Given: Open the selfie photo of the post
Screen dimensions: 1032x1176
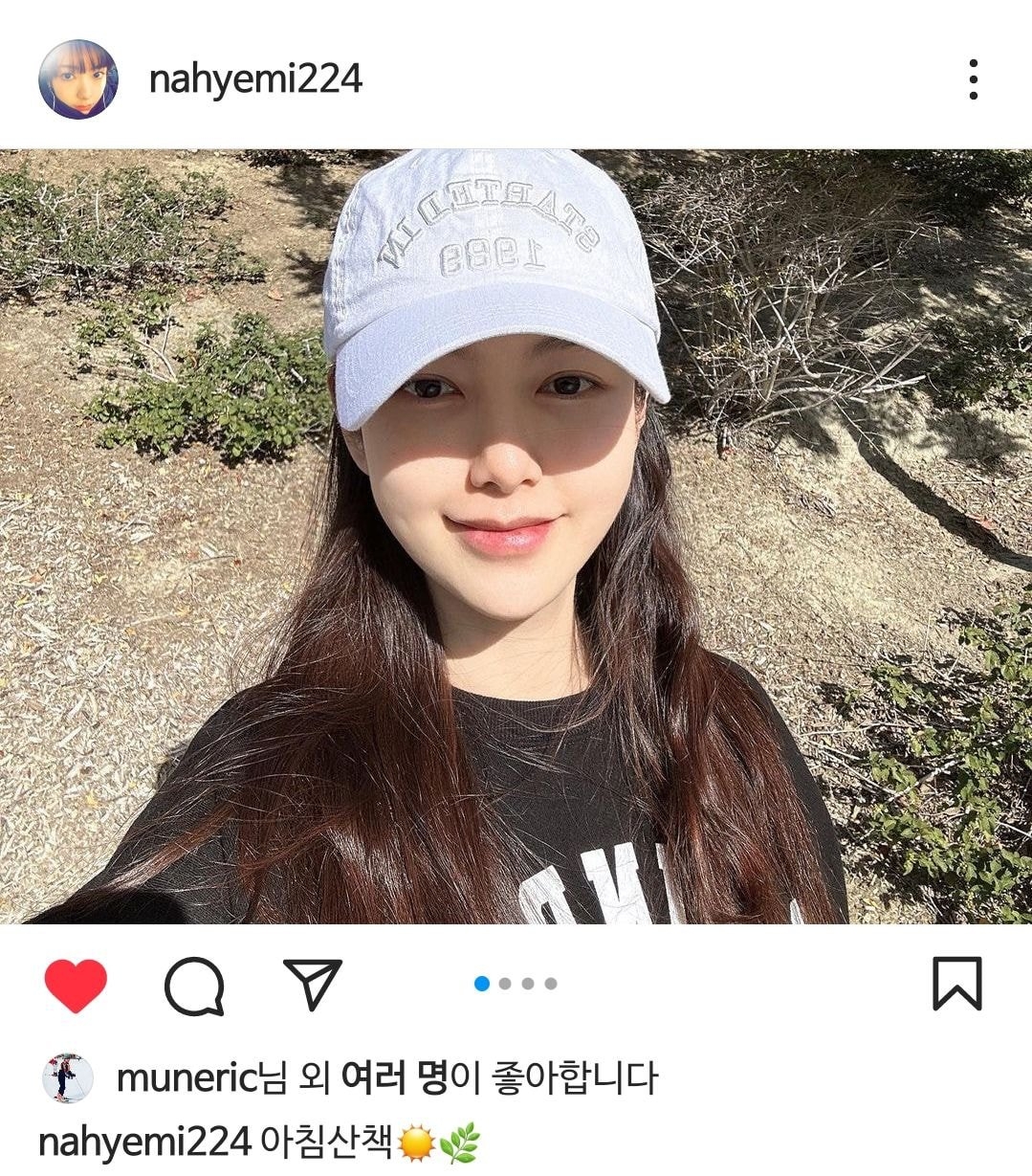Looking at the screenshot, I should tap(516, 536).
